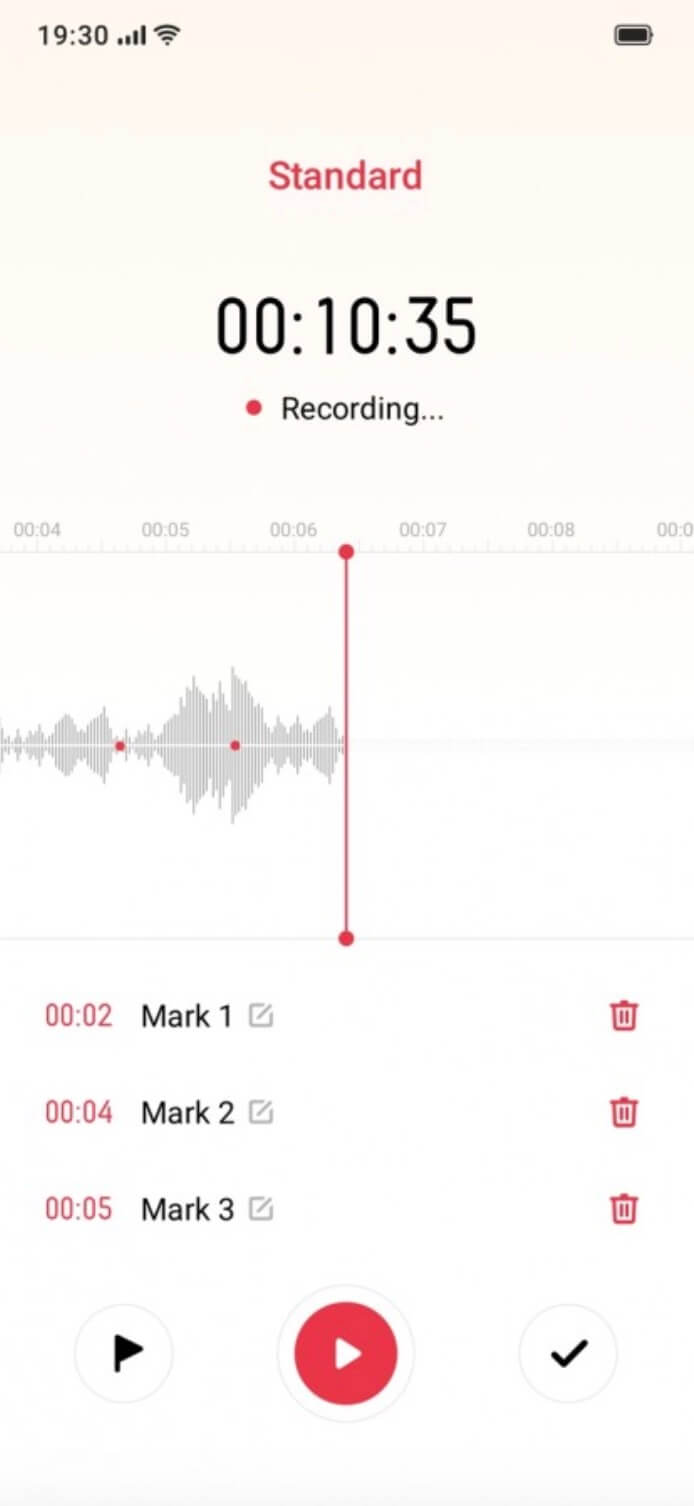The height and width of the screenshot is (1506, 694).
Task: Resume recording with the red play button
Action: point(346,1354)
